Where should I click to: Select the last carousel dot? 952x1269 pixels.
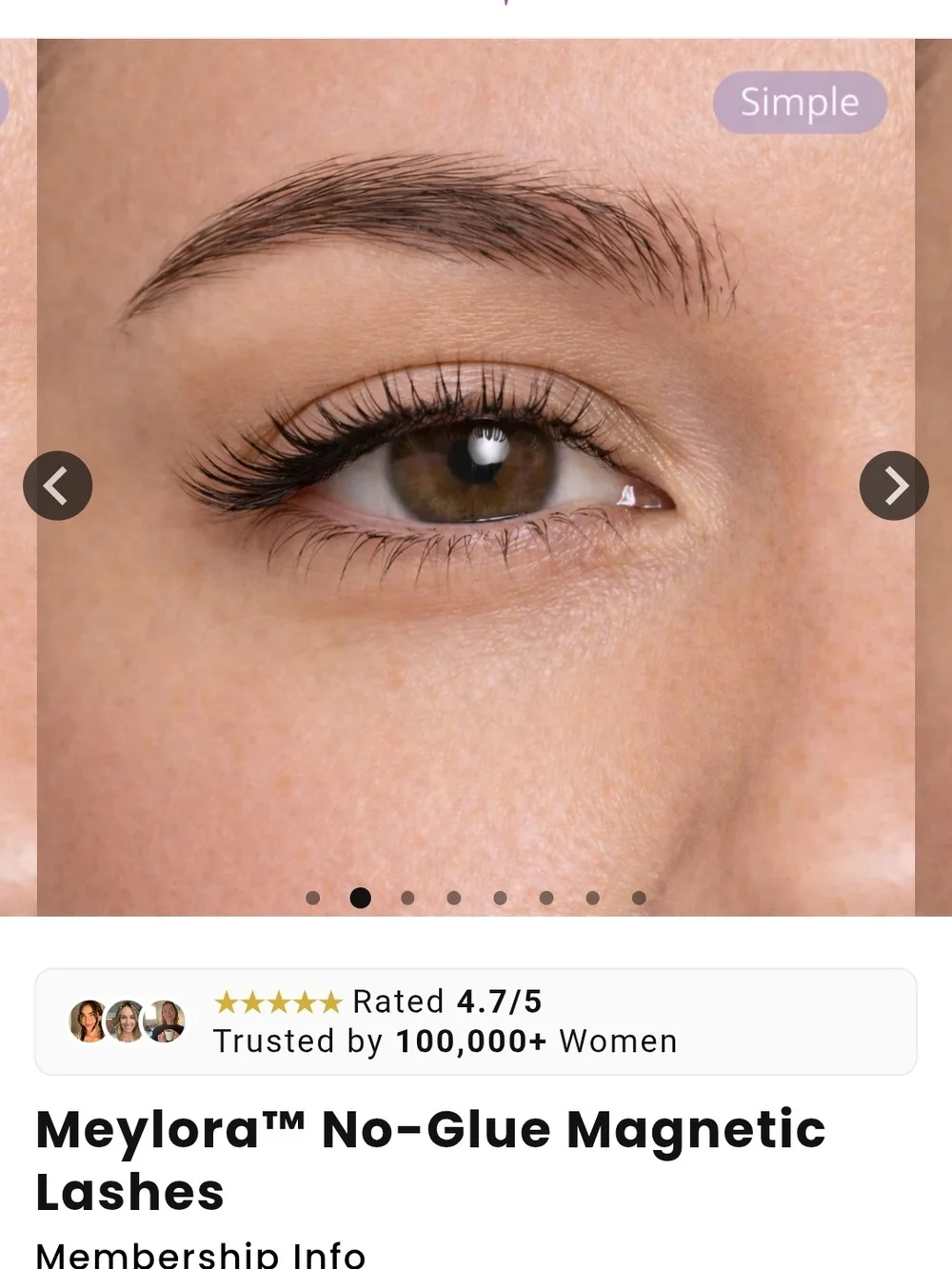point(639,898)
